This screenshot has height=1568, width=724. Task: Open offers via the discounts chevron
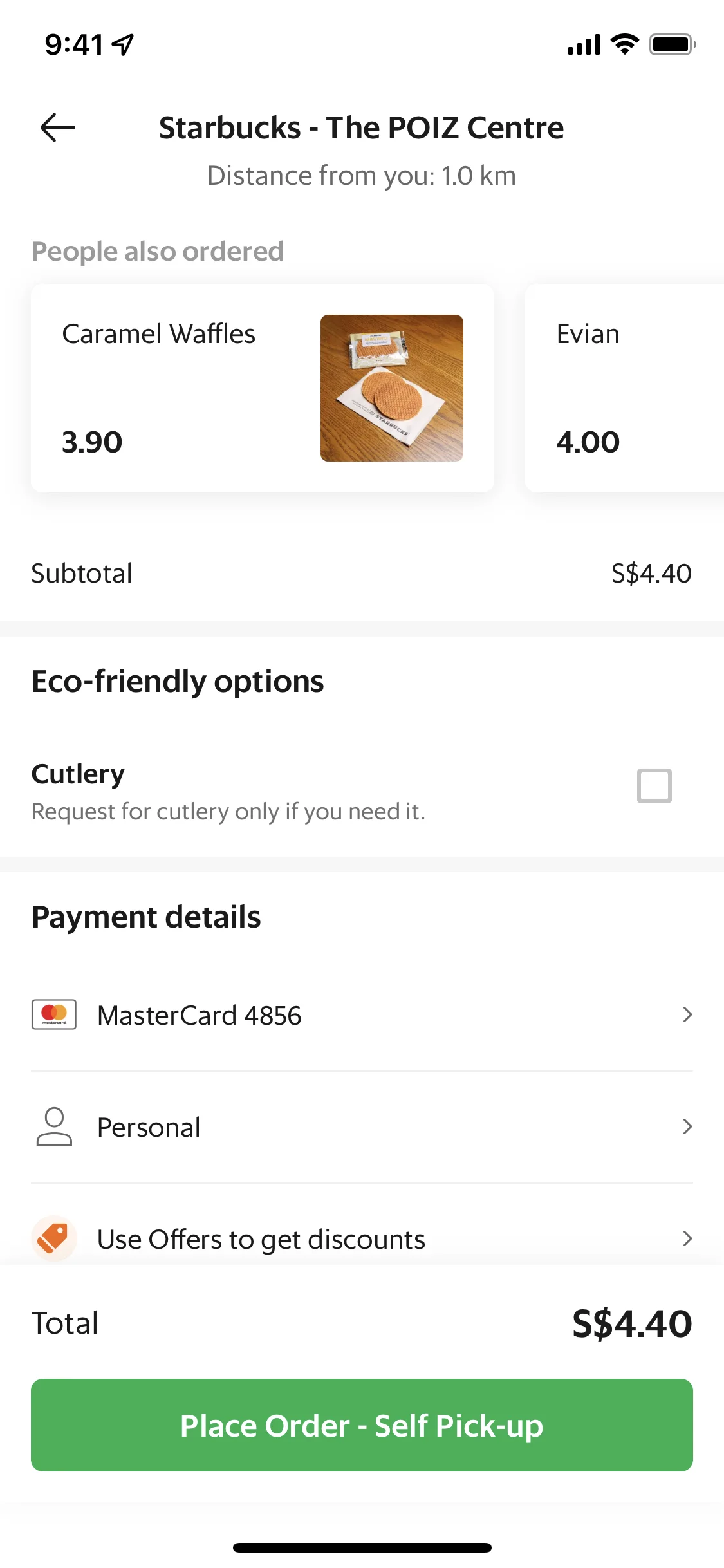coord(687,1238)
